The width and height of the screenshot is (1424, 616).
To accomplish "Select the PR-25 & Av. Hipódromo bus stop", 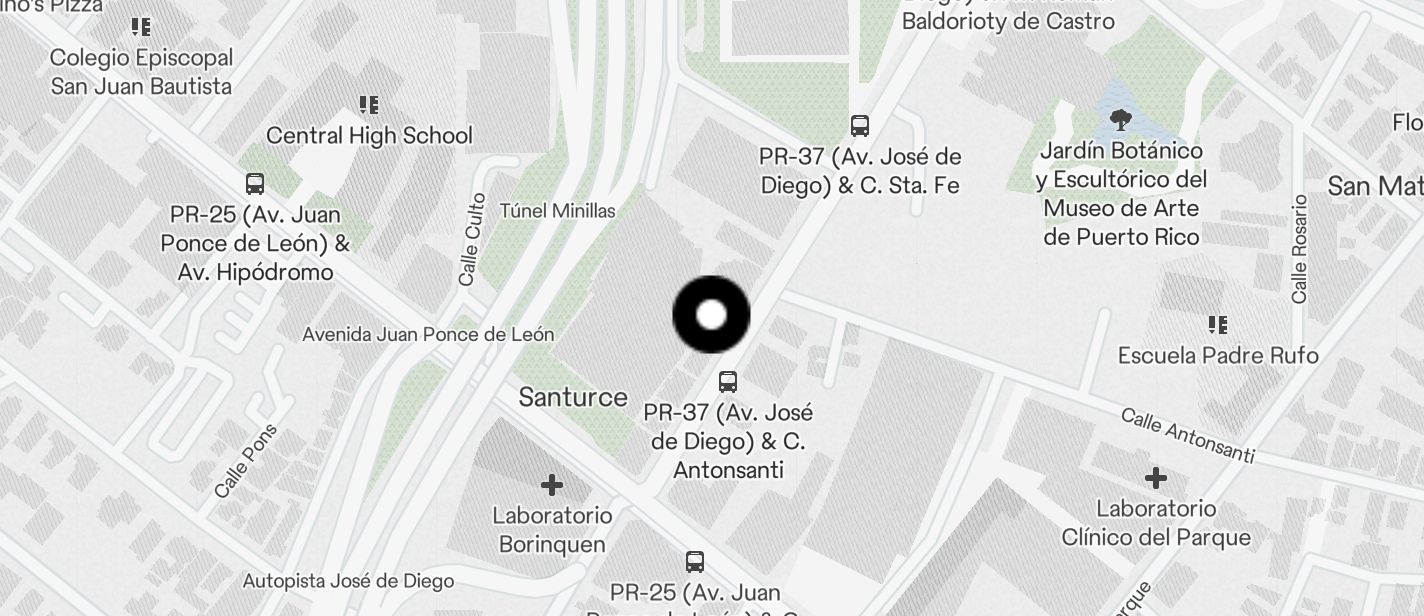I will click(x=255, y=184).
